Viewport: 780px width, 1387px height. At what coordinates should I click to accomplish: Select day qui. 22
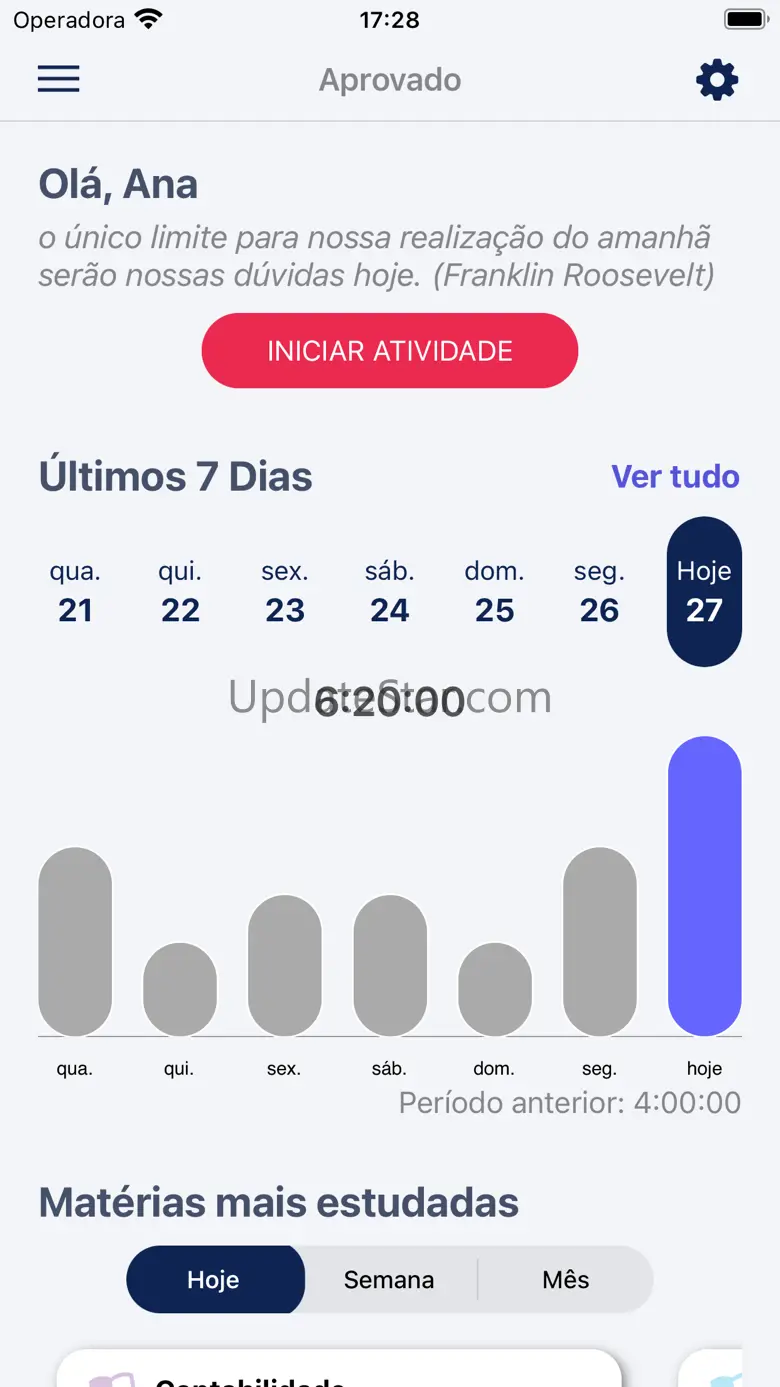180,591
